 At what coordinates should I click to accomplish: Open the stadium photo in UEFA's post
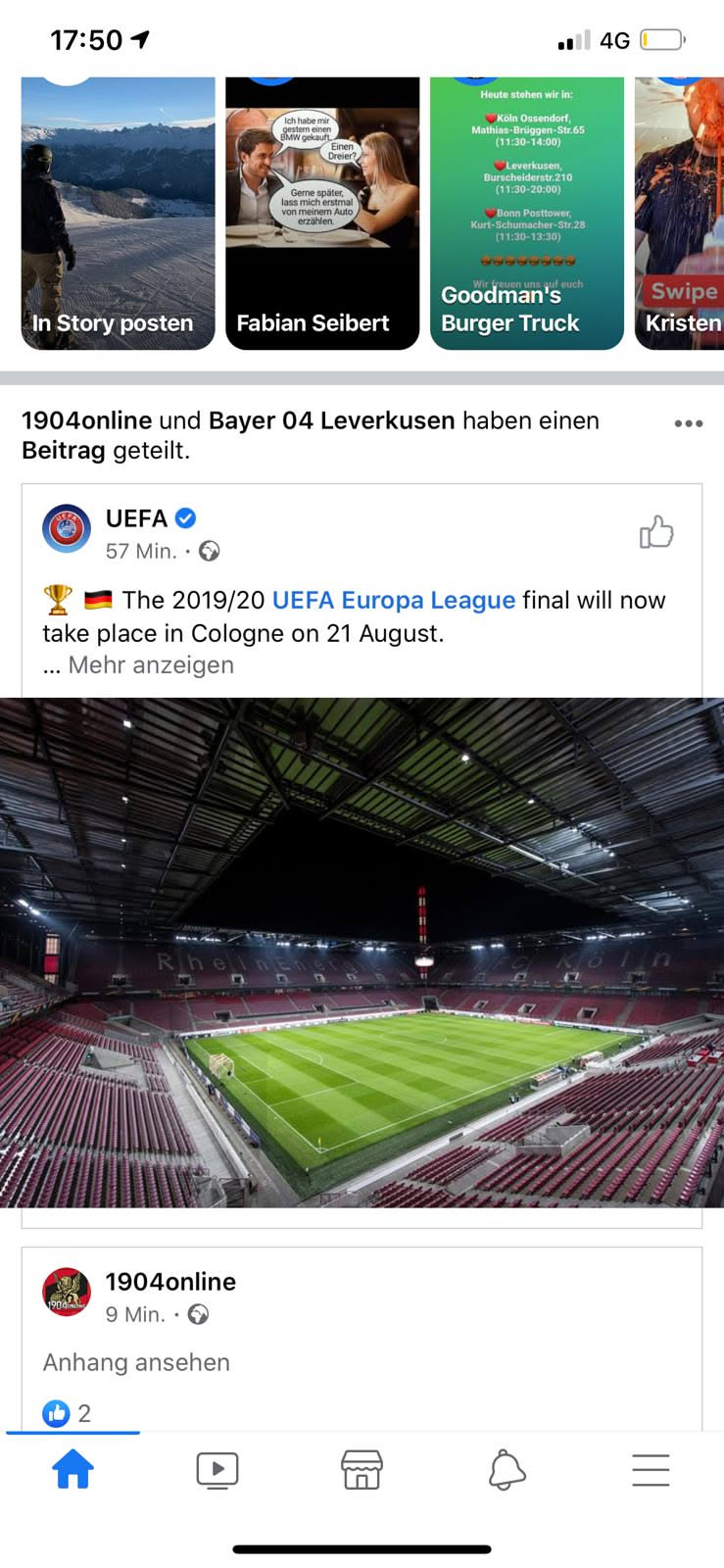pos(362,952)
